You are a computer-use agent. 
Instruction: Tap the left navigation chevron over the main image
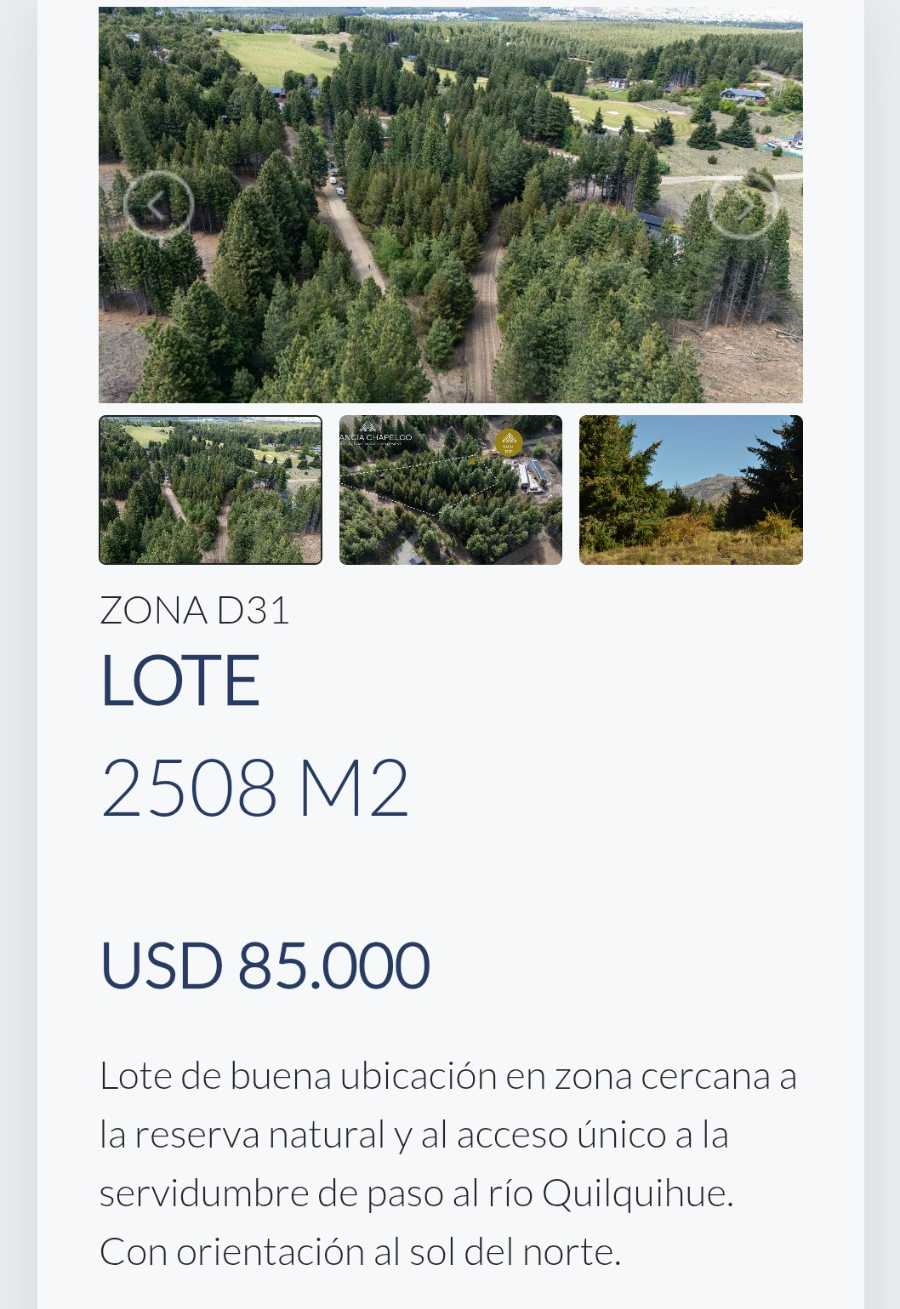(159, 204)
